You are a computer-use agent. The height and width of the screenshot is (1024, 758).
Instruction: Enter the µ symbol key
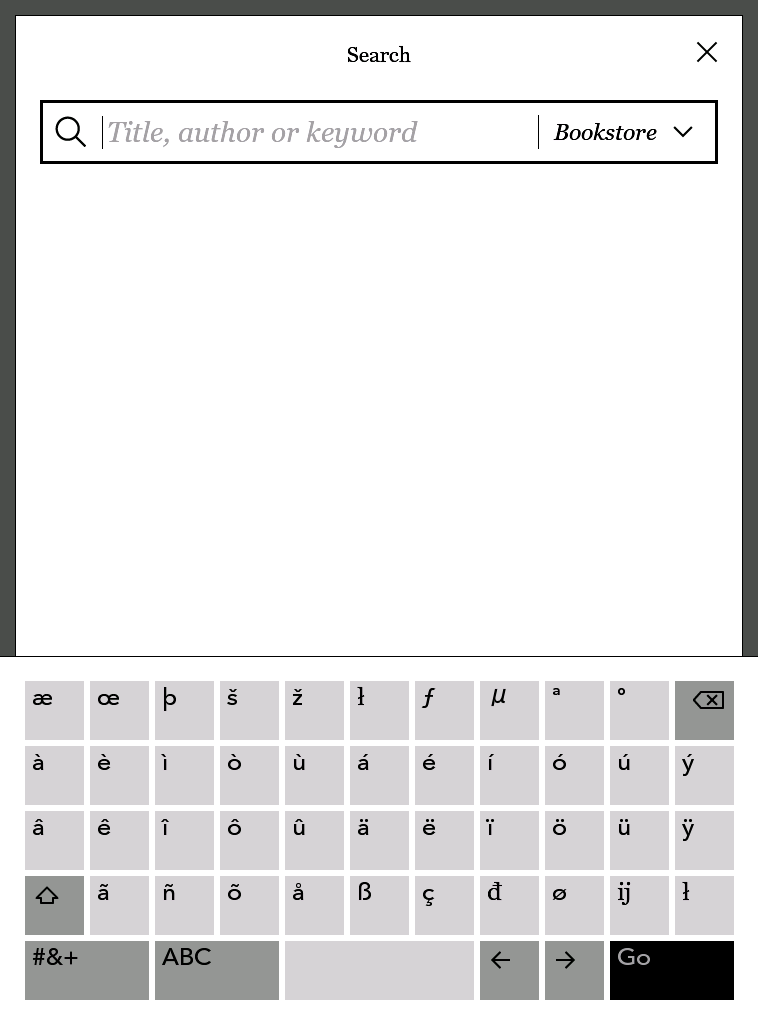click(509, 710)
